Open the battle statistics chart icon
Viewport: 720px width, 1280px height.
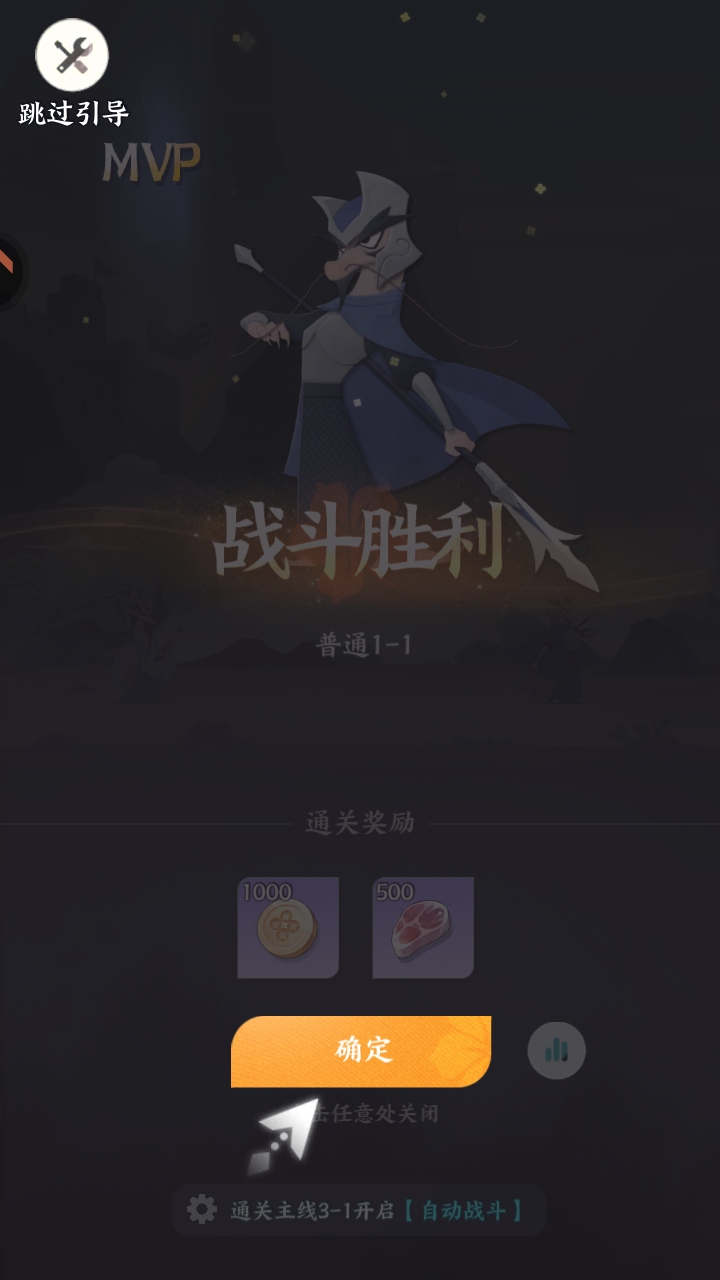click(x=556, y=1050)
